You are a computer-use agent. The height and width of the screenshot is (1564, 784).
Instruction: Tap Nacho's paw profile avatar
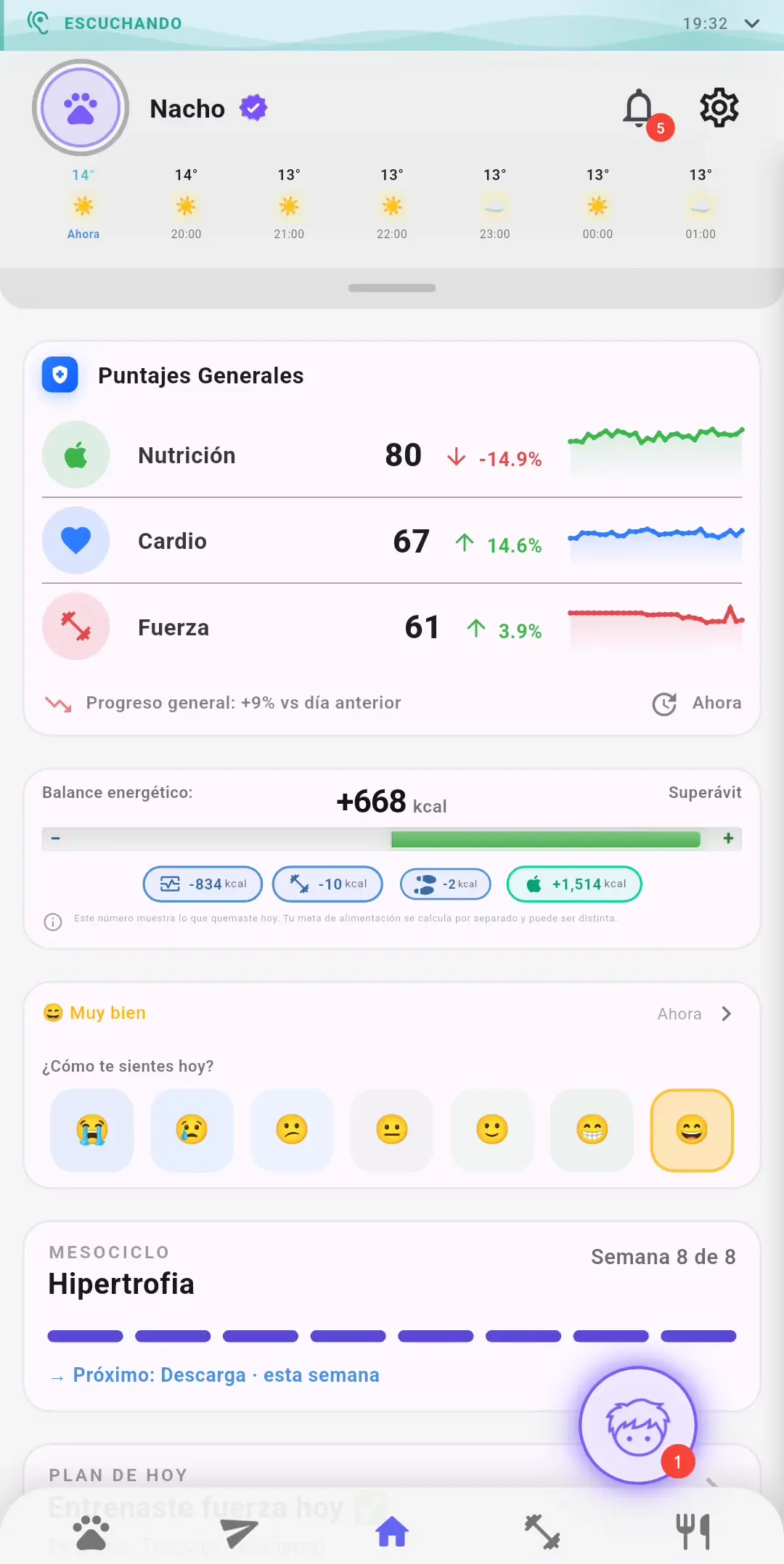[81, 107]
